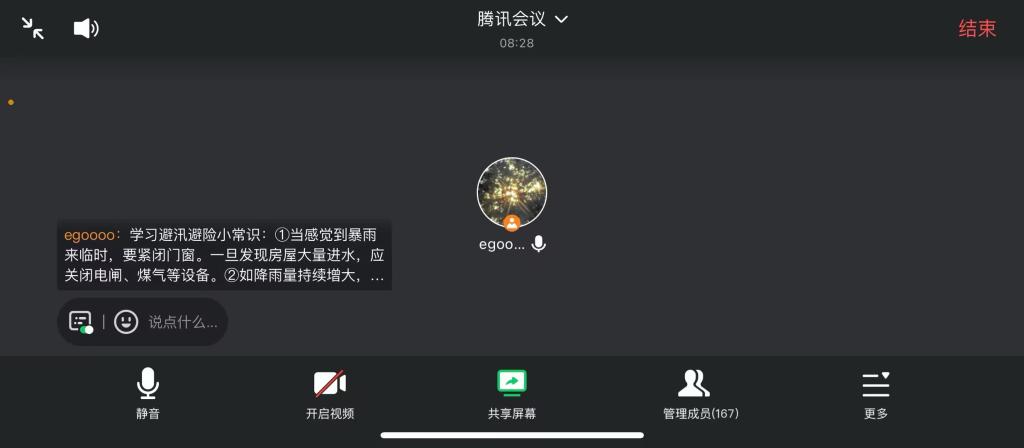Screen dimensions: 1024x448
Task: Tap egoooo's participant avatar
Action: click(x=512, y=192)
